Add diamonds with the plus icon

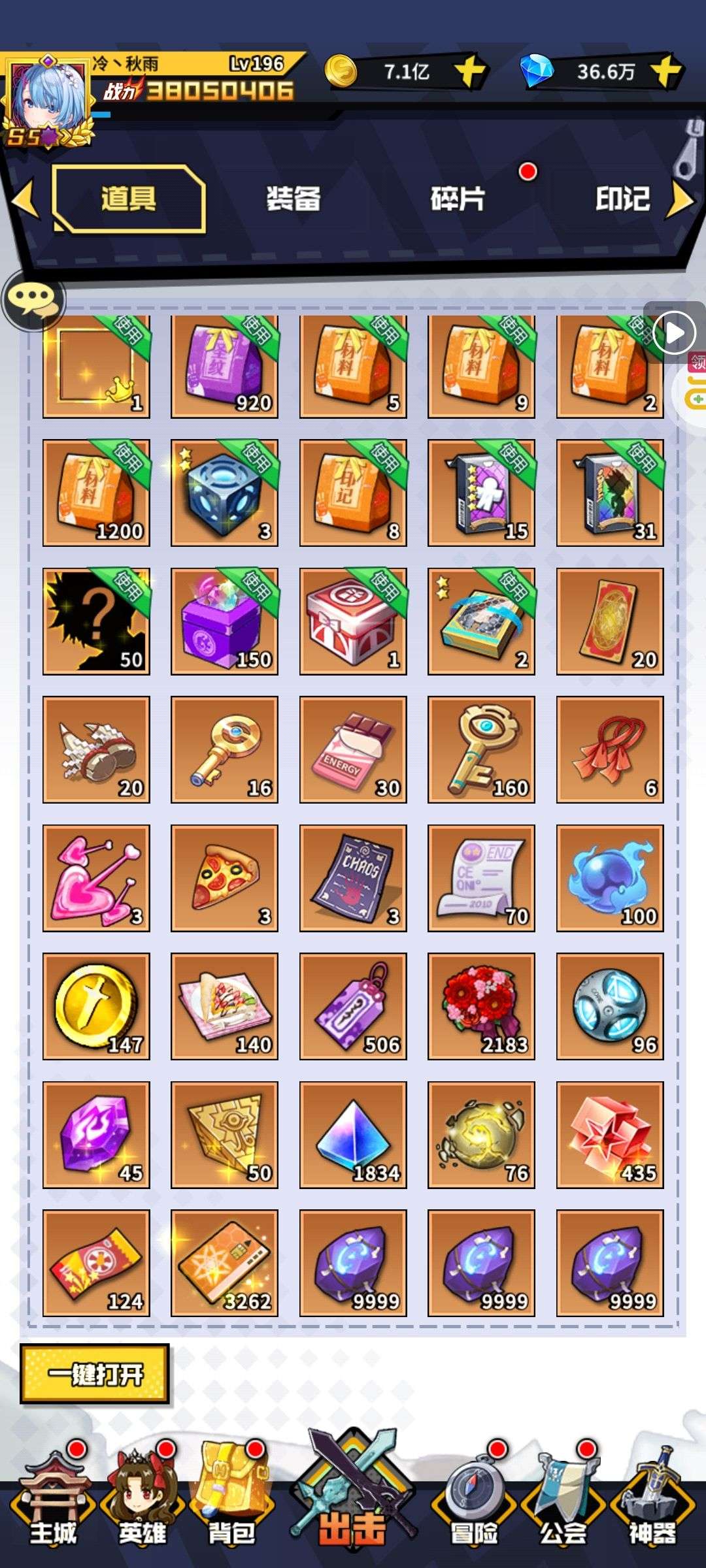pyautogui.click(x=666, y=71)
